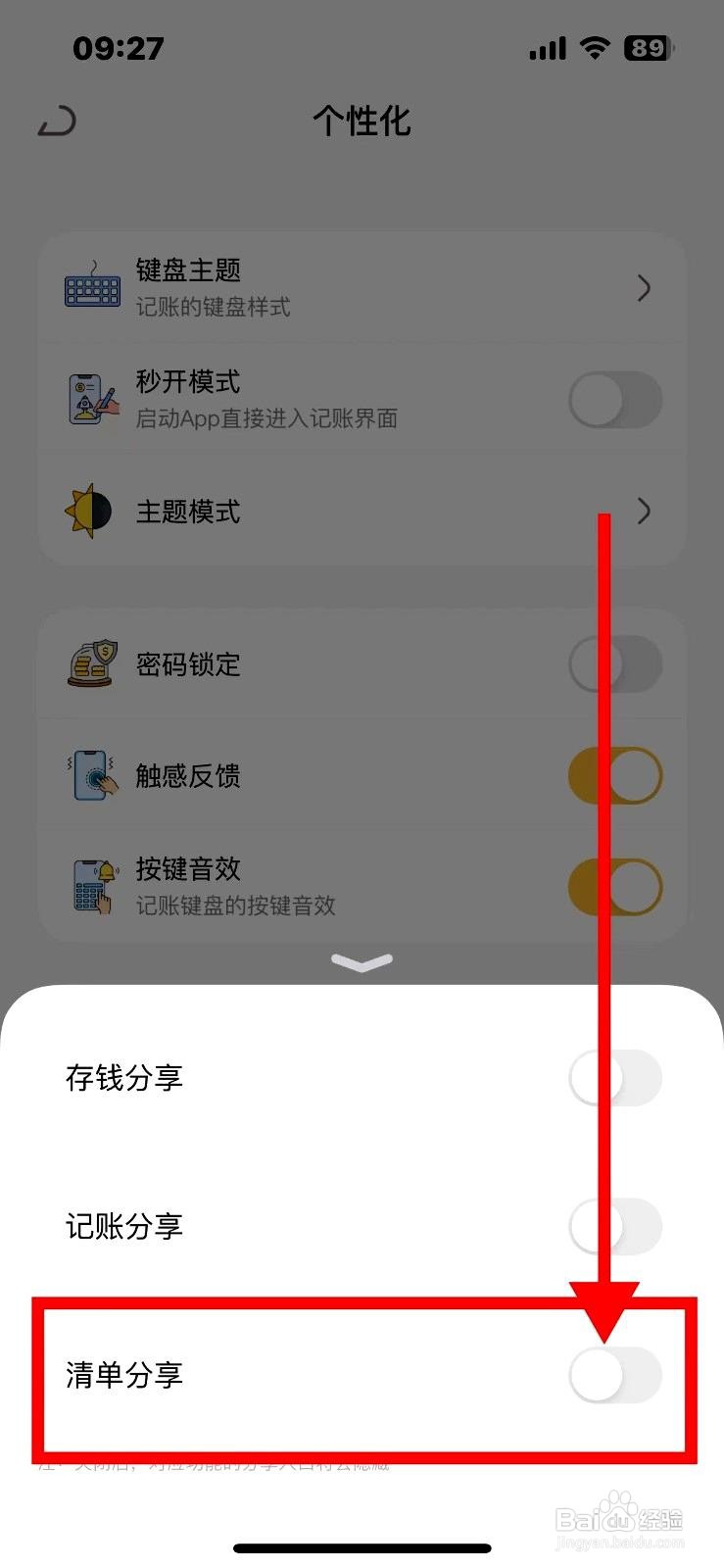This screenshot has width=724, height=1568.
Task: Click the coins shield icon beside 密码锁定
Action: 91,663
